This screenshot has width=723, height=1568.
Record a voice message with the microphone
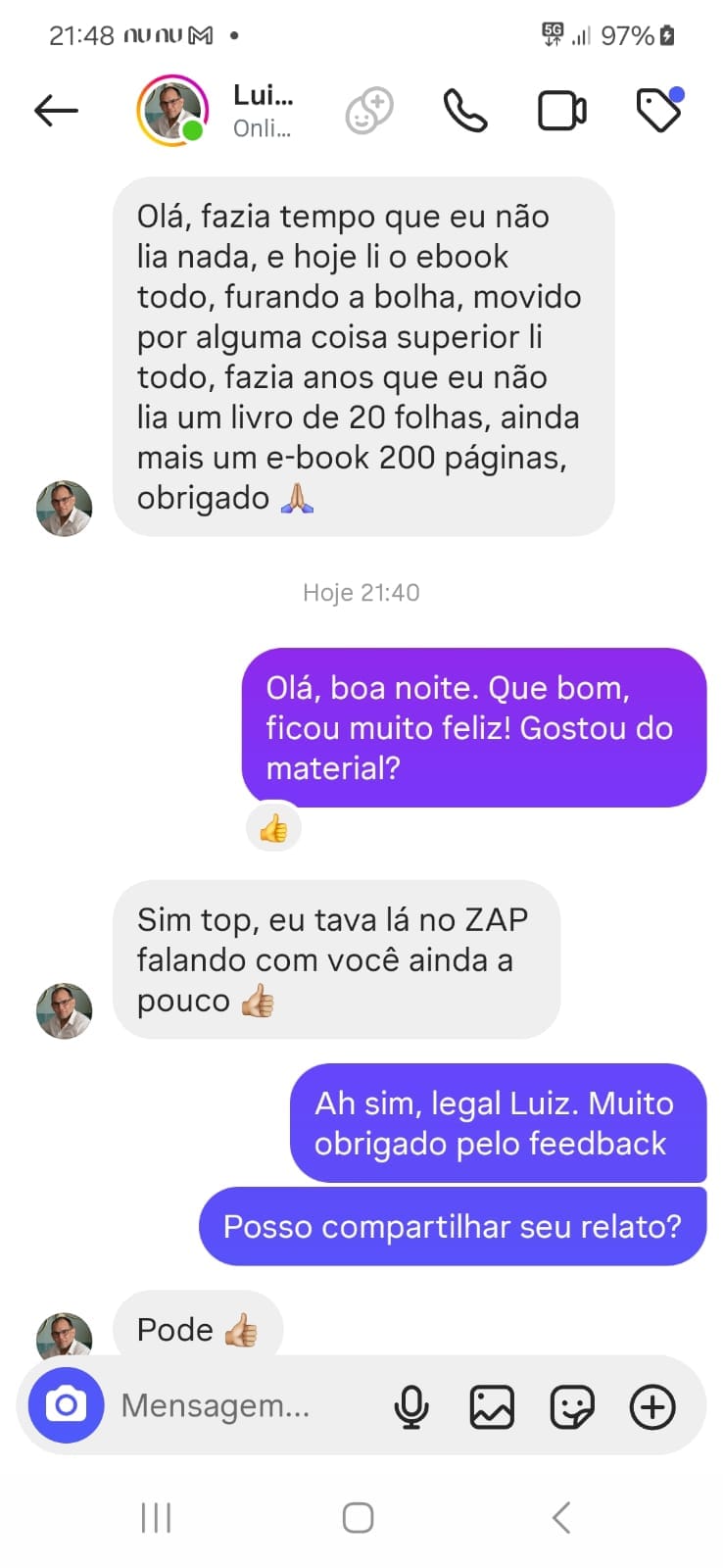(x=411, y=1407)
